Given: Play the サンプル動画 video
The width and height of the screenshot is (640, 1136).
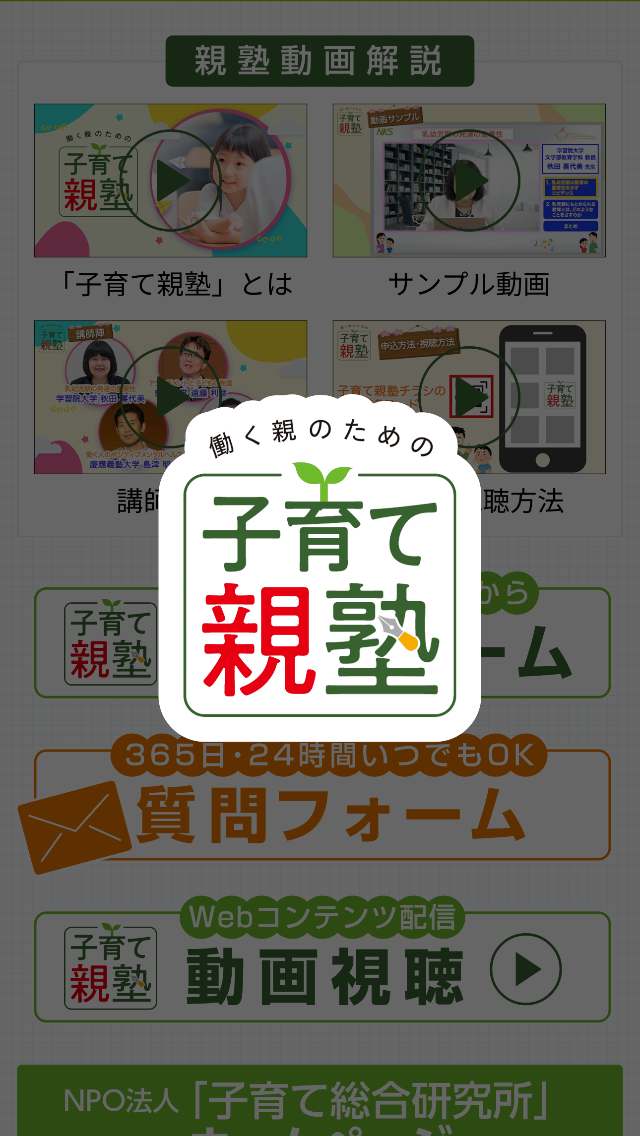Looking at the screenshot, I should (x=469, y=180).
